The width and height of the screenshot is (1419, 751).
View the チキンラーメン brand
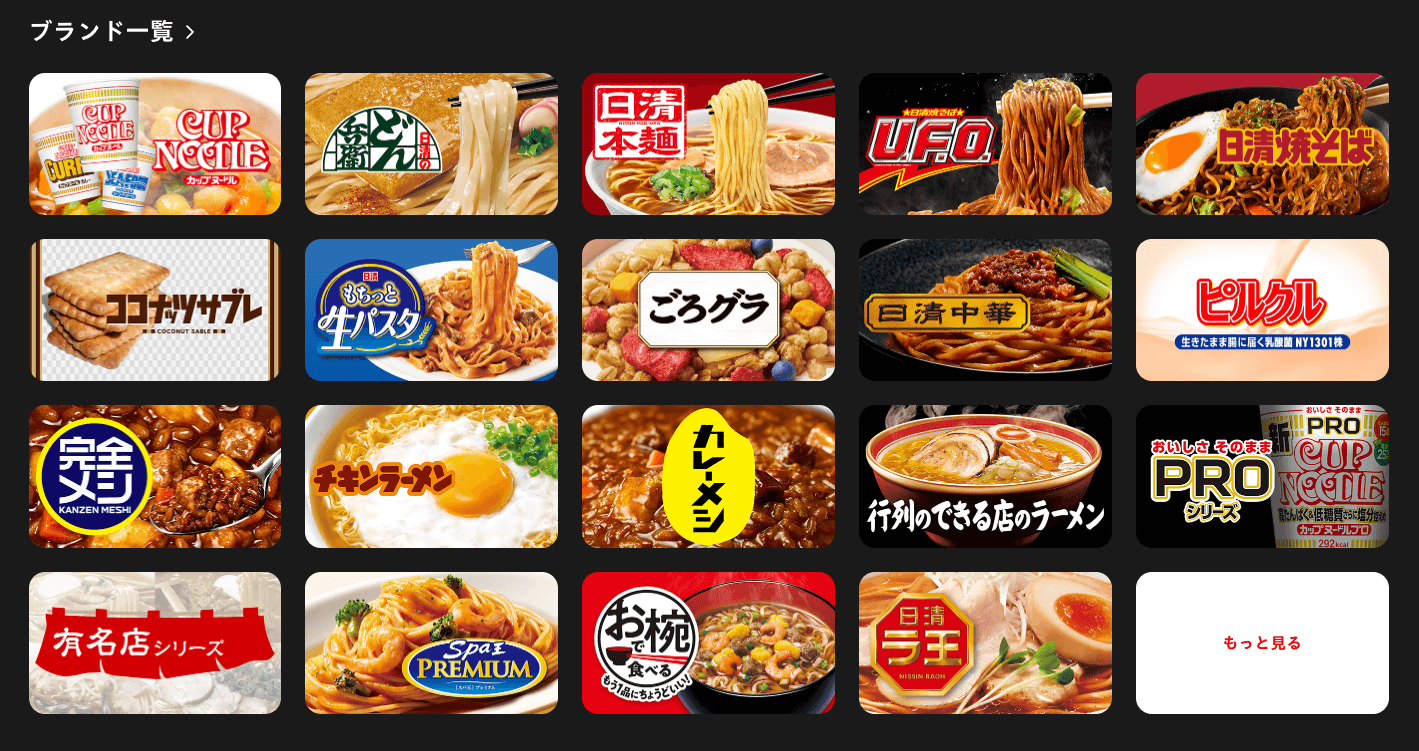click(431, 476)
